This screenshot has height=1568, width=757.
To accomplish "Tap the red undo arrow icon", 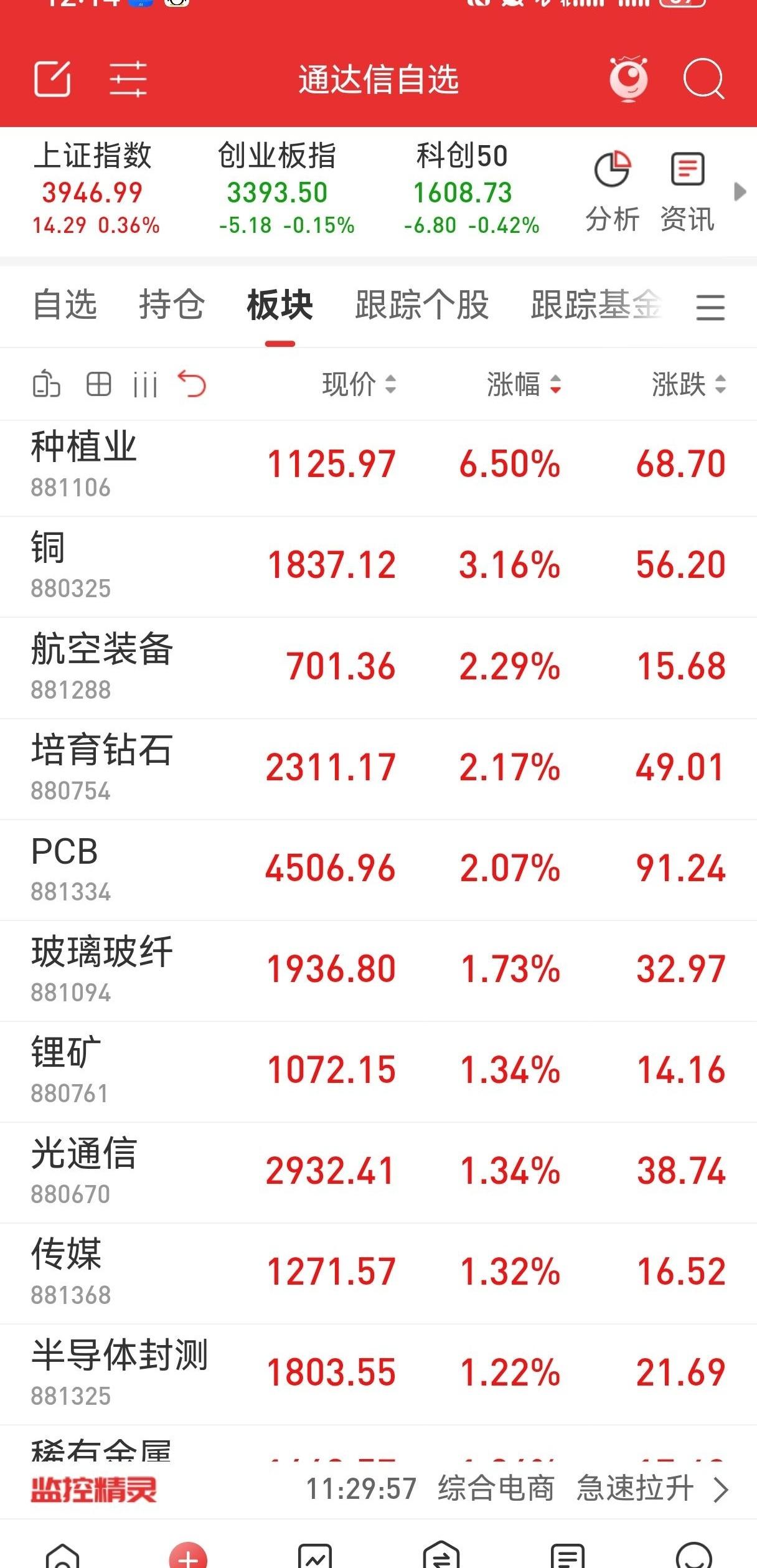I will (x=192, y=384).
